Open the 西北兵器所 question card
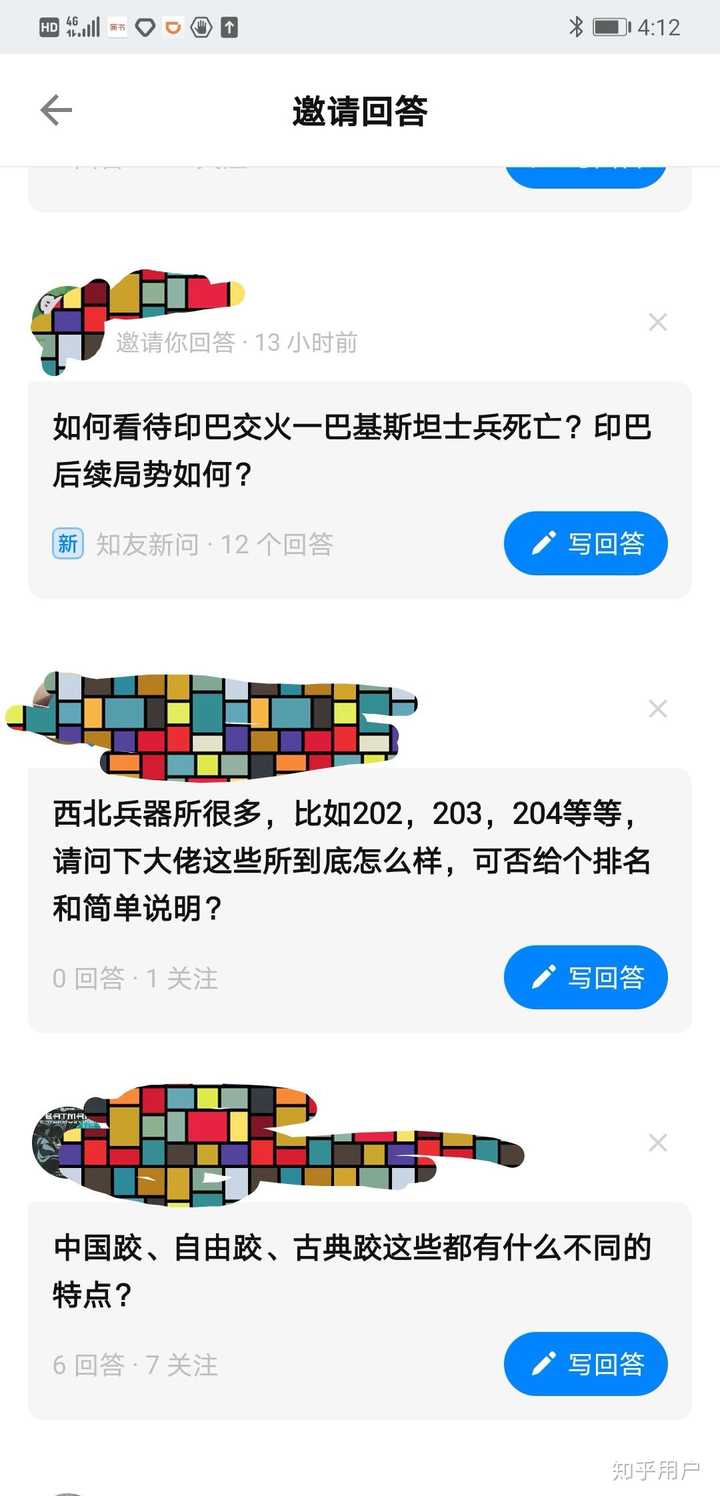720x1496 pixels. [x=350, y=860]
